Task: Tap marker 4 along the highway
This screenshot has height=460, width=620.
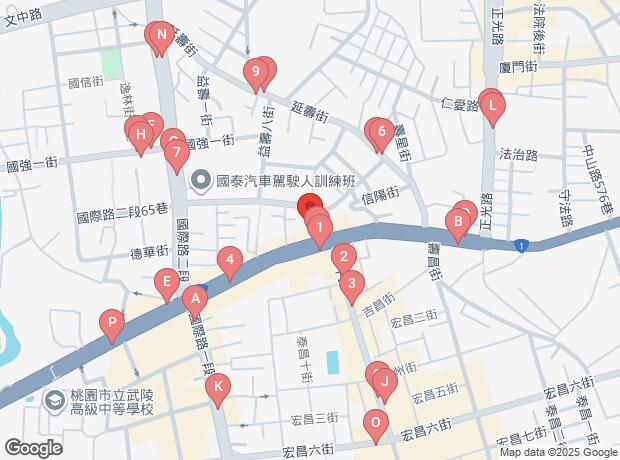Action: click(x=230, y=261)
